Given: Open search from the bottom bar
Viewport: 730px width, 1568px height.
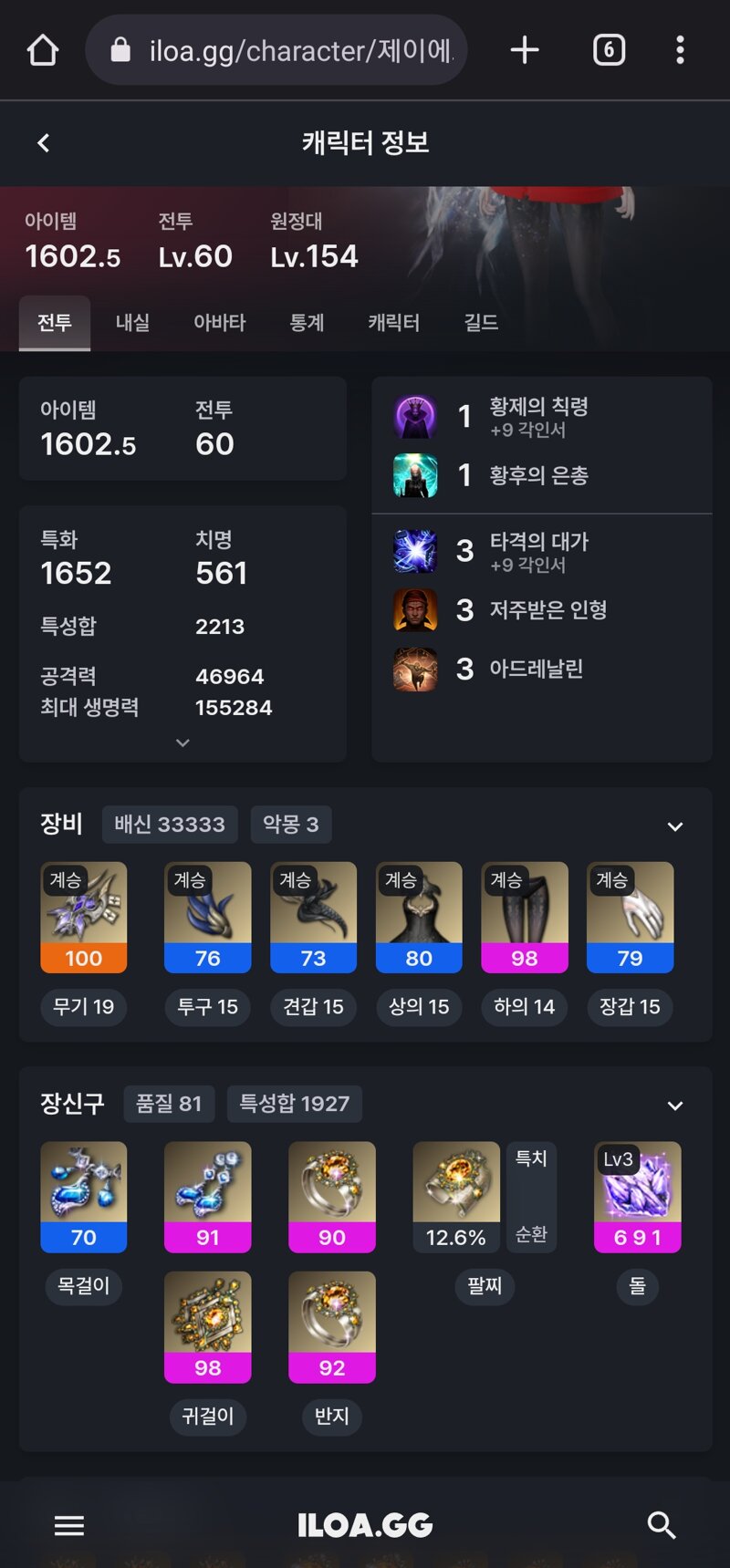Looking at the screenshot, I should pos(661,1525).
